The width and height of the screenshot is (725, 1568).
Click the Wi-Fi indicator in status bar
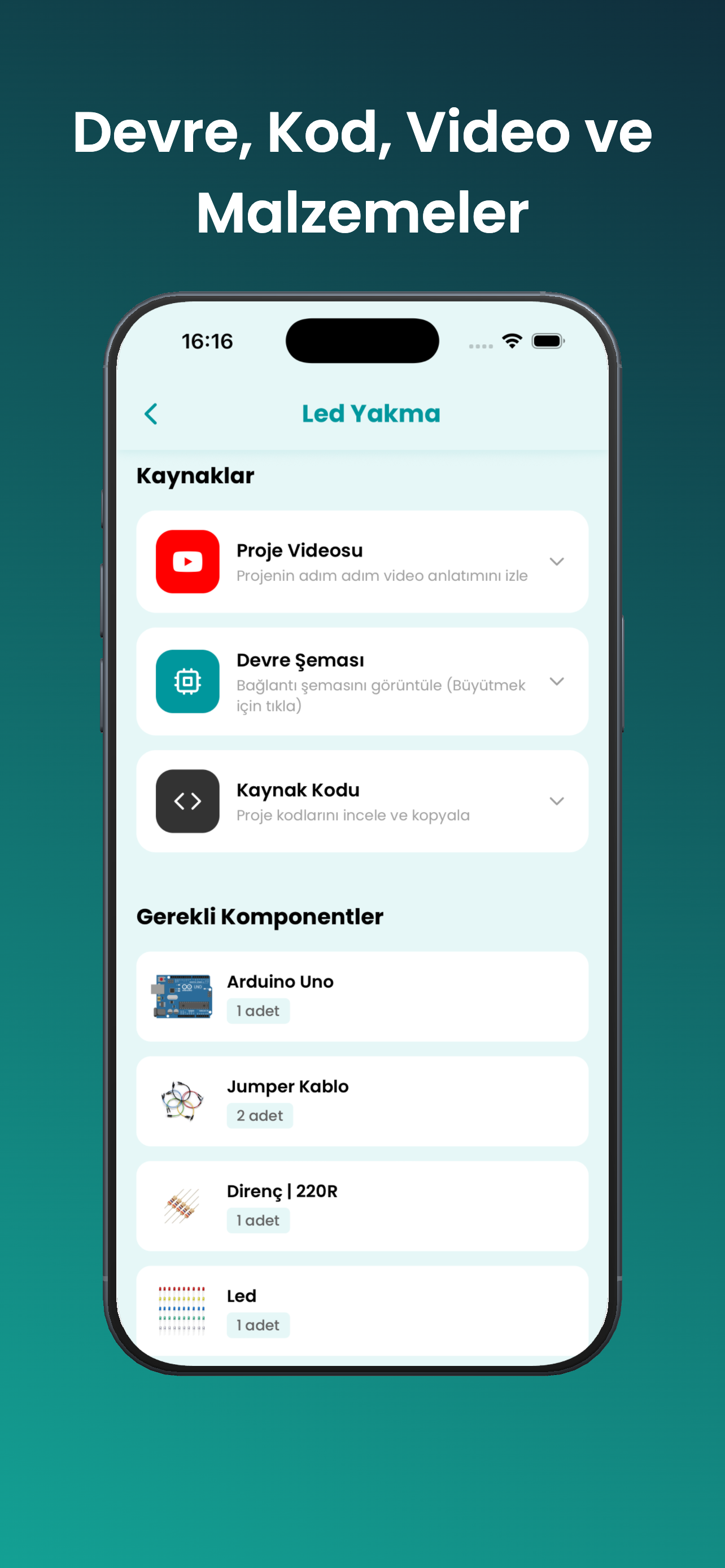click(x=512, y=341)
